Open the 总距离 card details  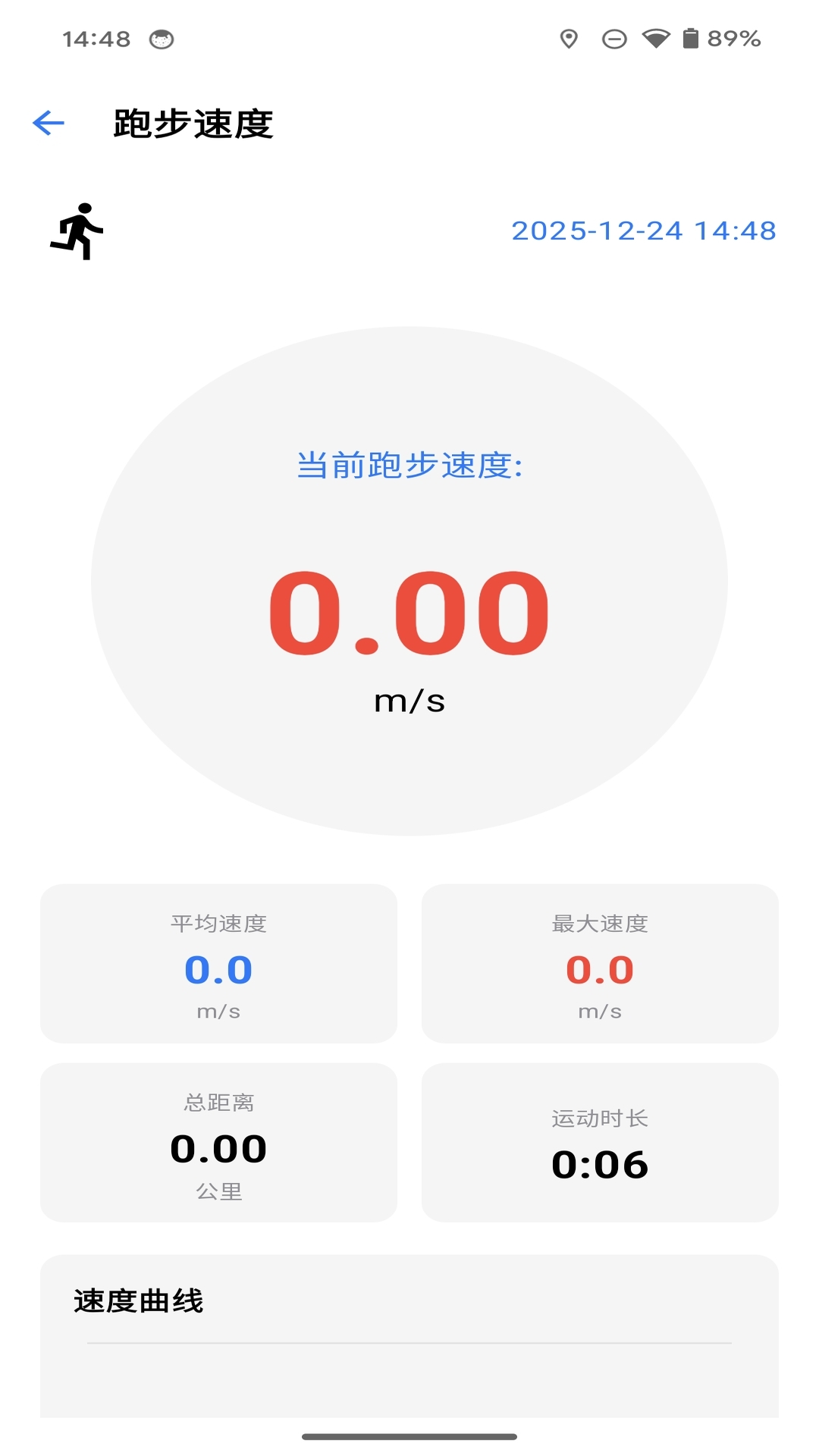click(x=219, y=1141)
